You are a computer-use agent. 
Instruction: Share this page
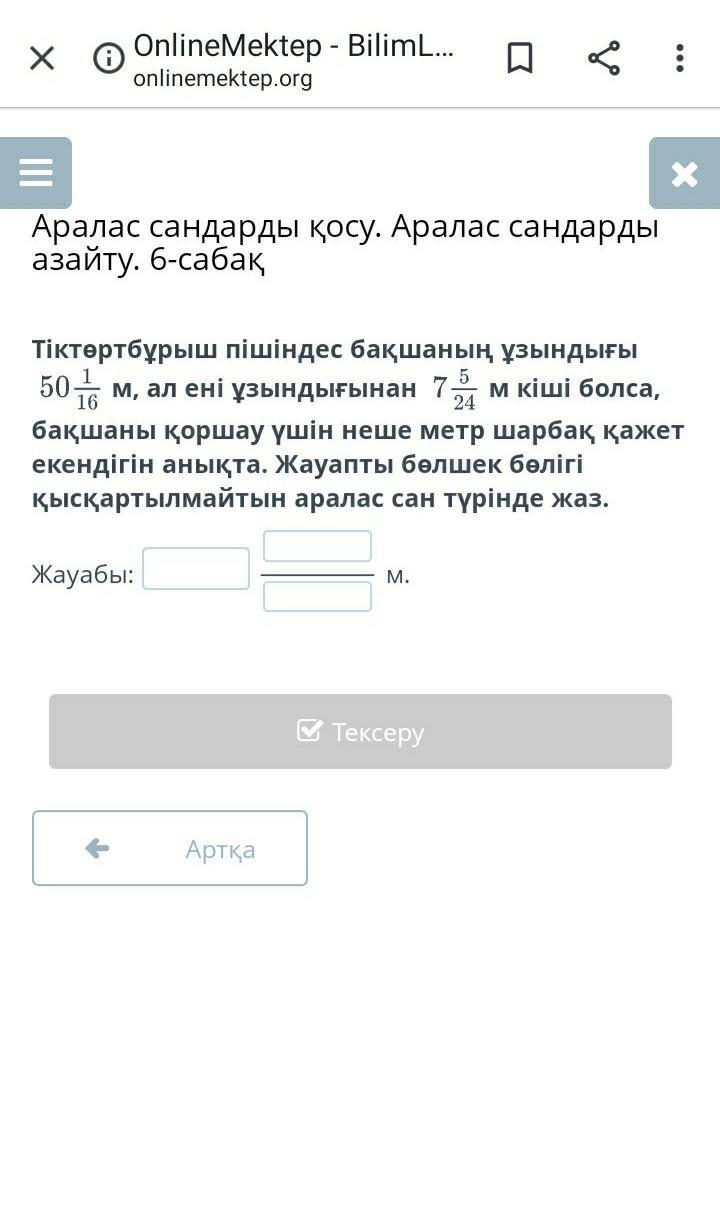tap(604, 59)
